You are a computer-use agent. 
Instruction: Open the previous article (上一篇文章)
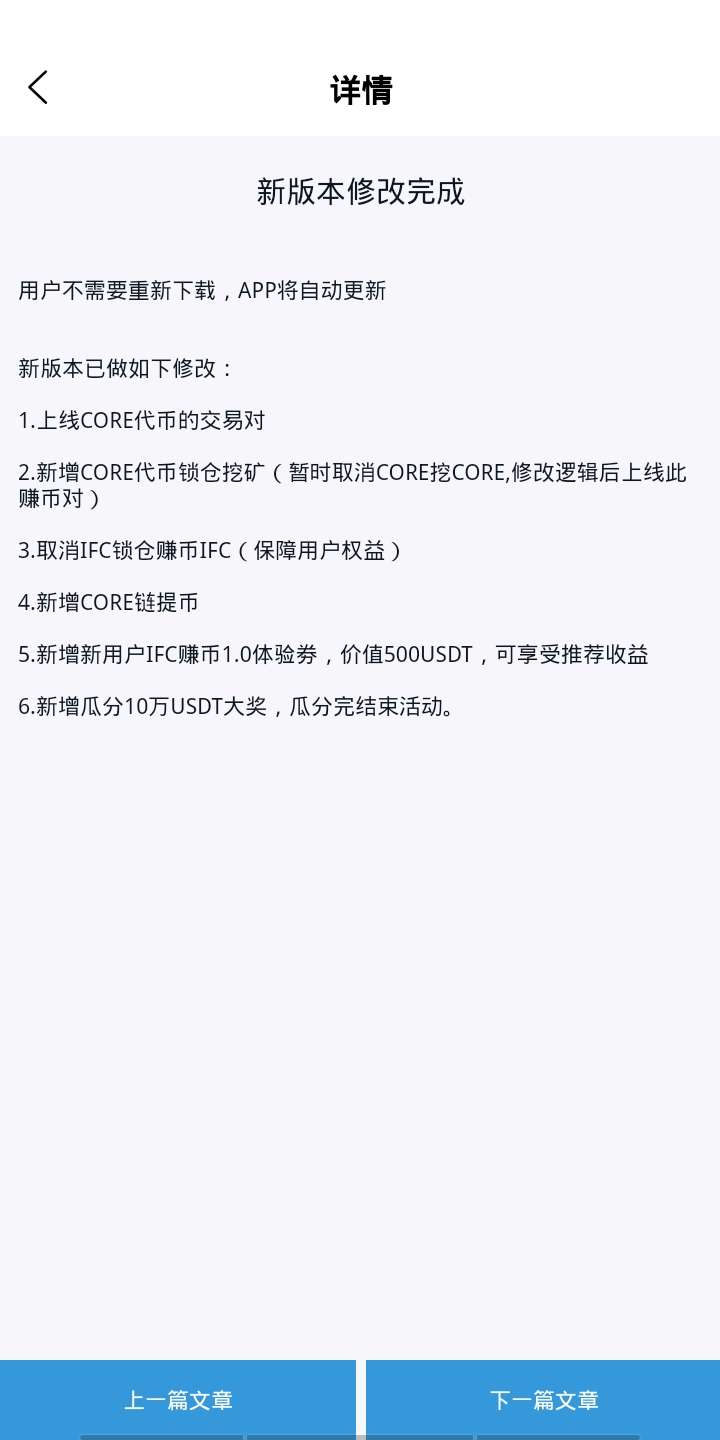click(178, 1400)
